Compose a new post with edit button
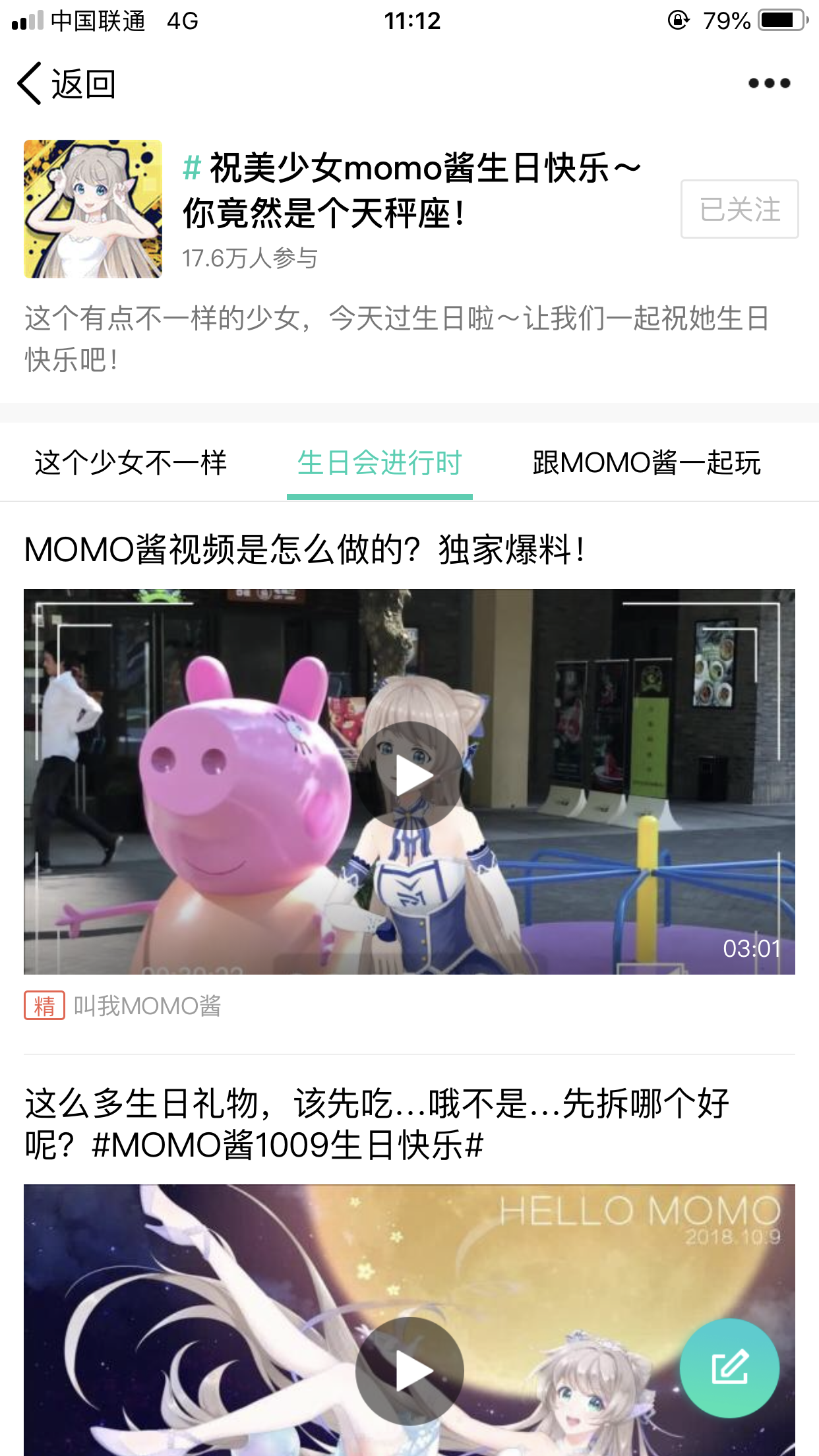The image size is (819, 1456). pos(729,1368)
